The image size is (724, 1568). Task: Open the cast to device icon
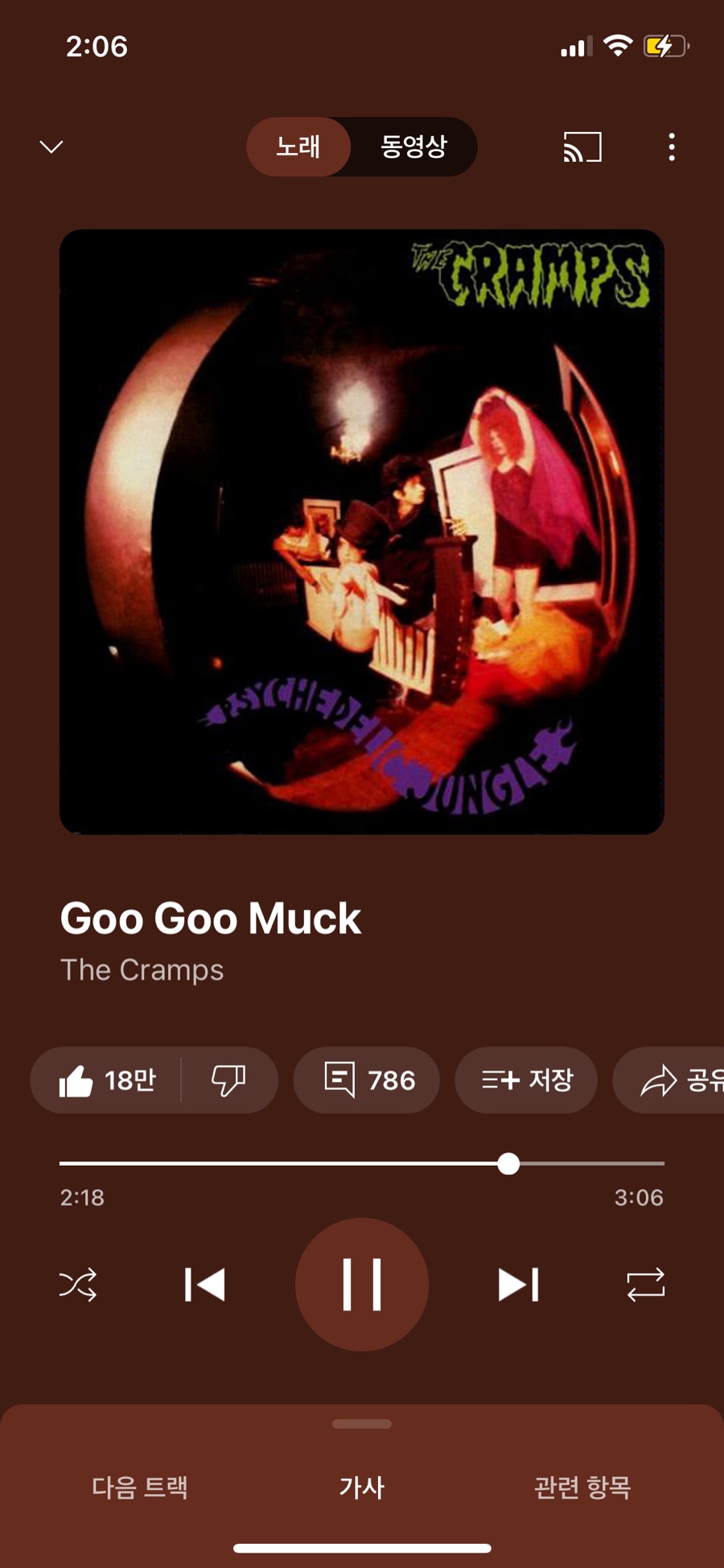click(582, 146)
